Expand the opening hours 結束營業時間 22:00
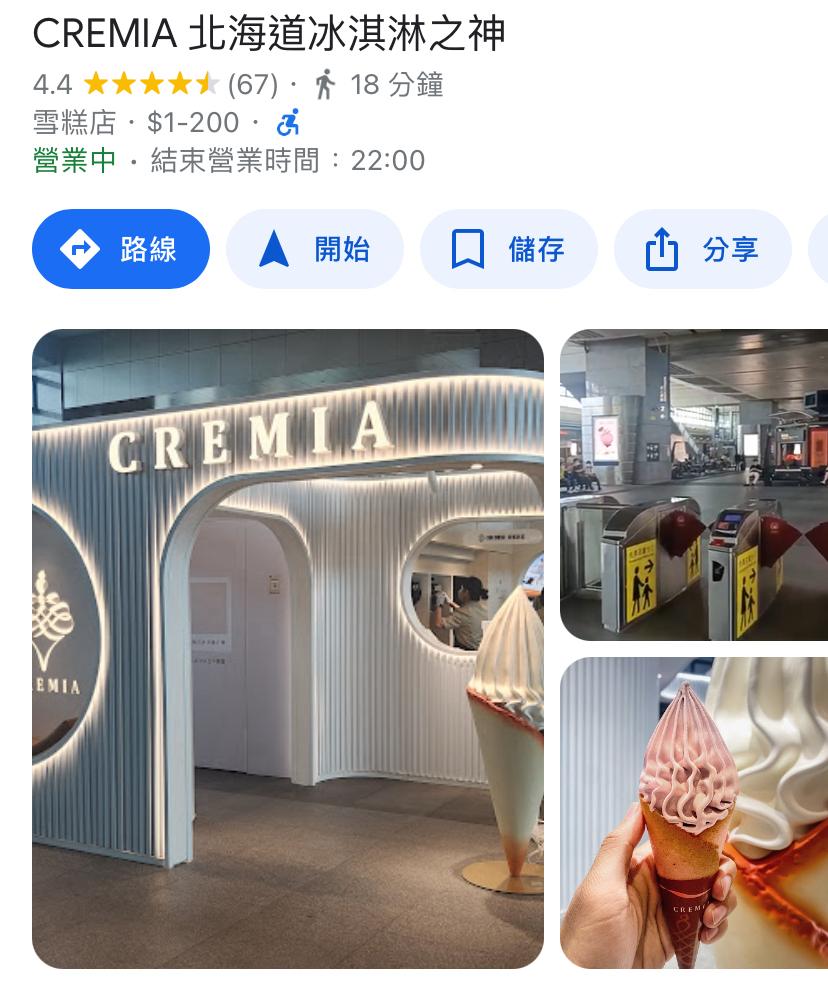 pos(286,161)
